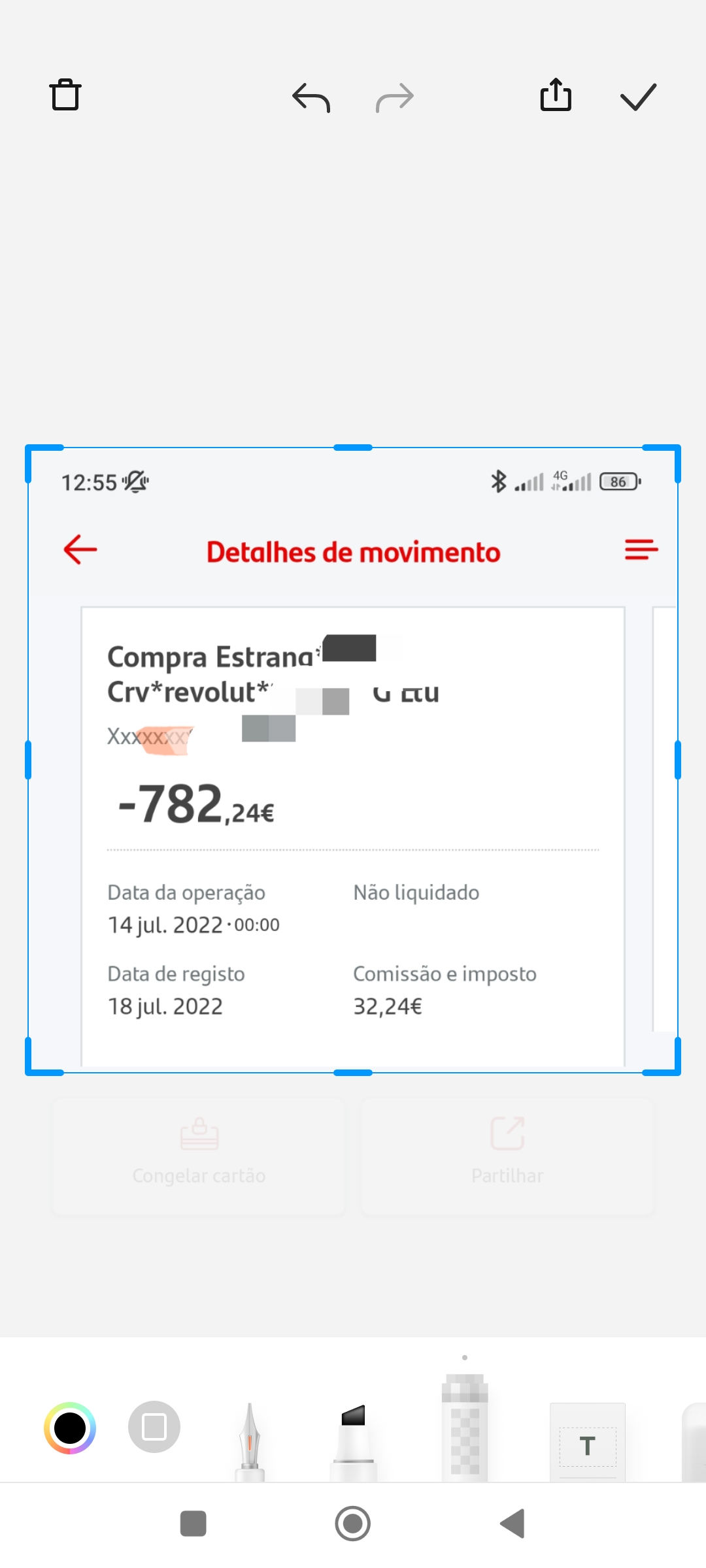The image size is (706, 1568).
Task: Open the color picker circle
Action: tap(70, 1428)
